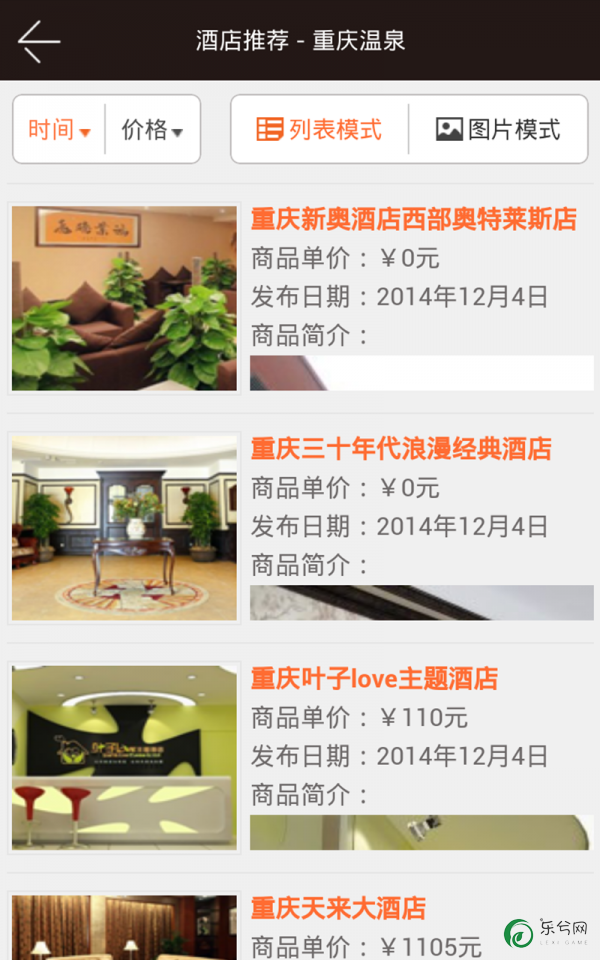Switch to 图片模式 view
600x960 pixels.
coord(498,130)
